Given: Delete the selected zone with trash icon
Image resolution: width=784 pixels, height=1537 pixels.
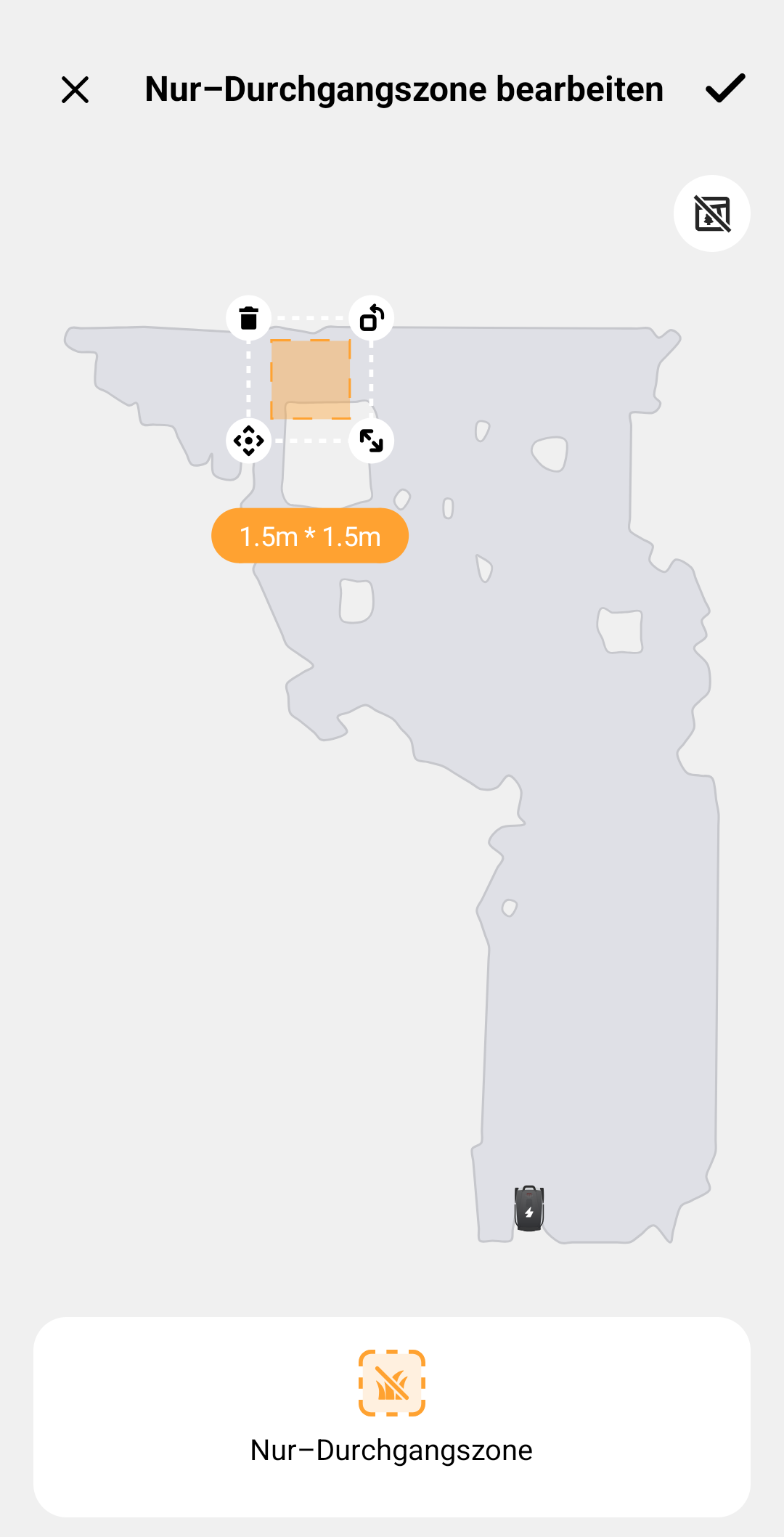Looking at the screenshot, I should (249, 318).
